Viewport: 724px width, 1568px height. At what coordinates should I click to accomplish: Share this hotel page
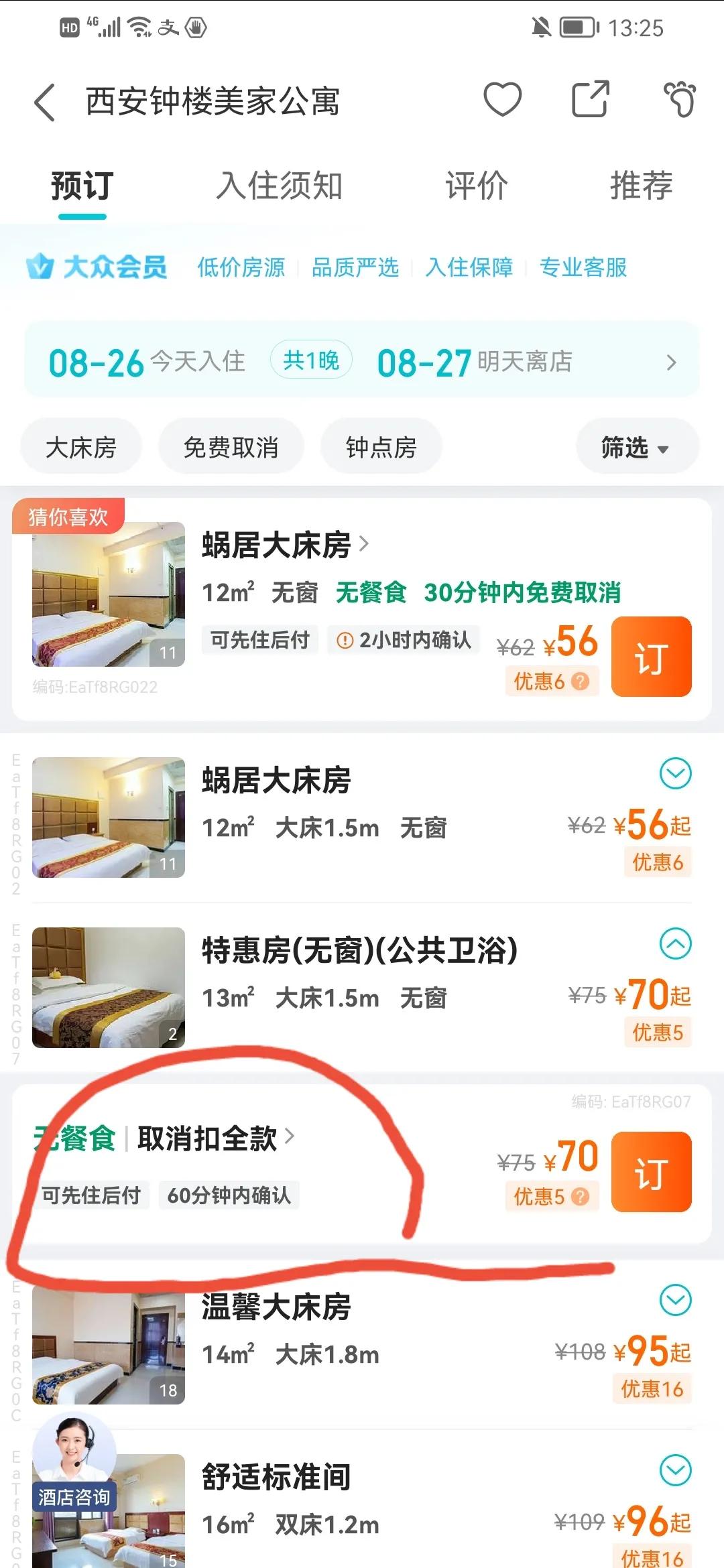click(x=591, y=100)
